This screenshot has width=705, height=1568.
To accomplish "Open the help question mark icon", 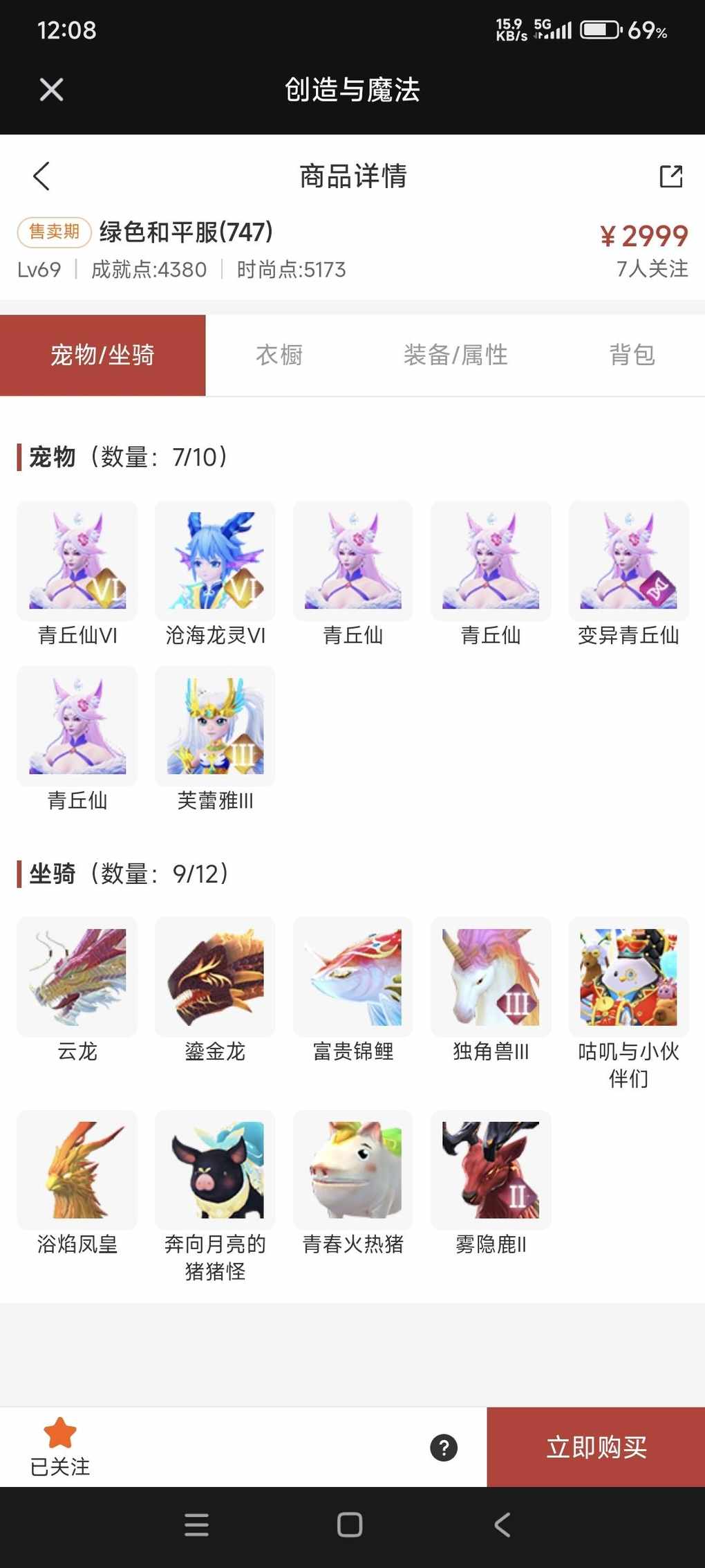I will [x=444, y=1447].
